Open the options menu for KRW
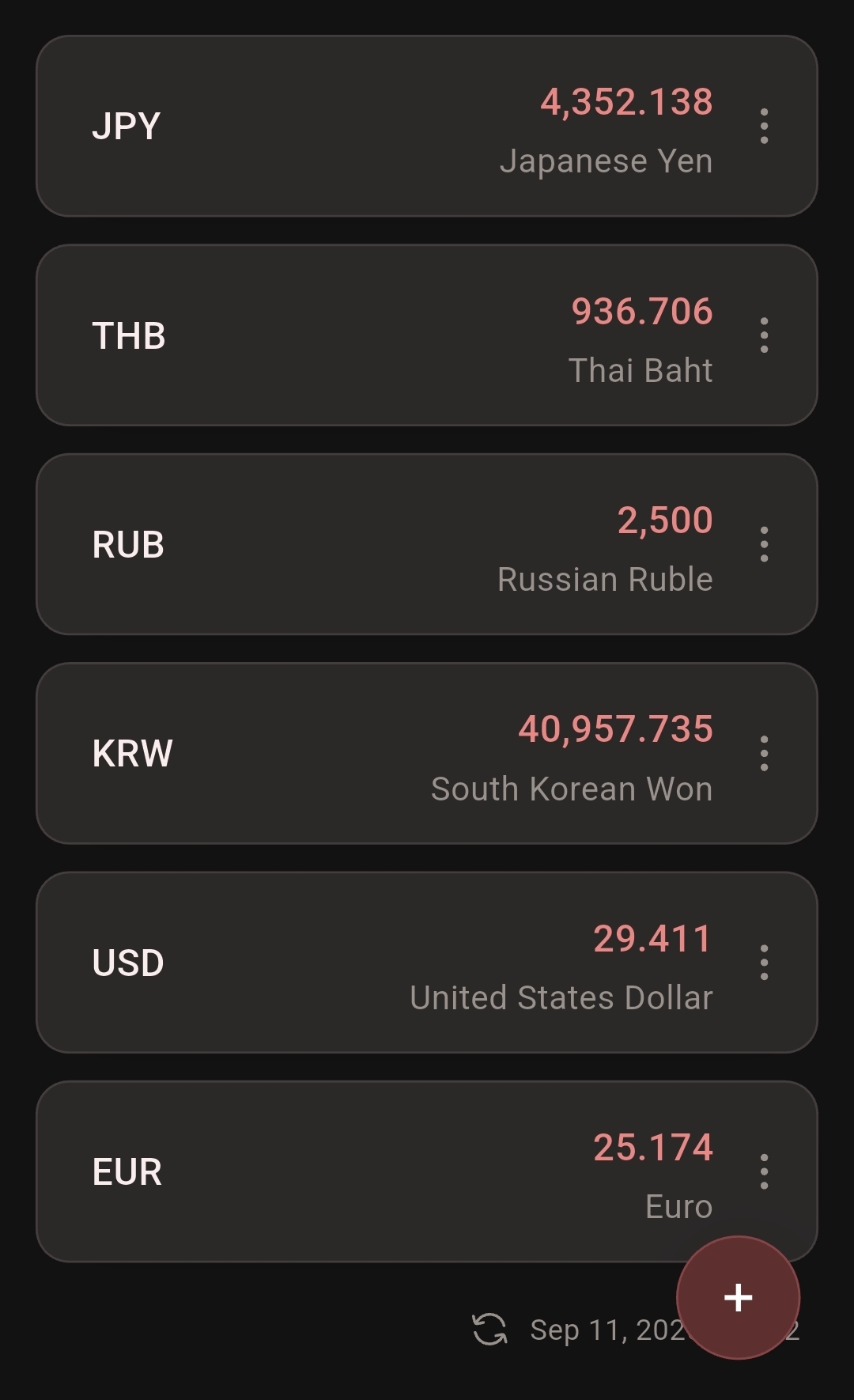This screenshot has height=1400, width=854. tap(764, 754)
